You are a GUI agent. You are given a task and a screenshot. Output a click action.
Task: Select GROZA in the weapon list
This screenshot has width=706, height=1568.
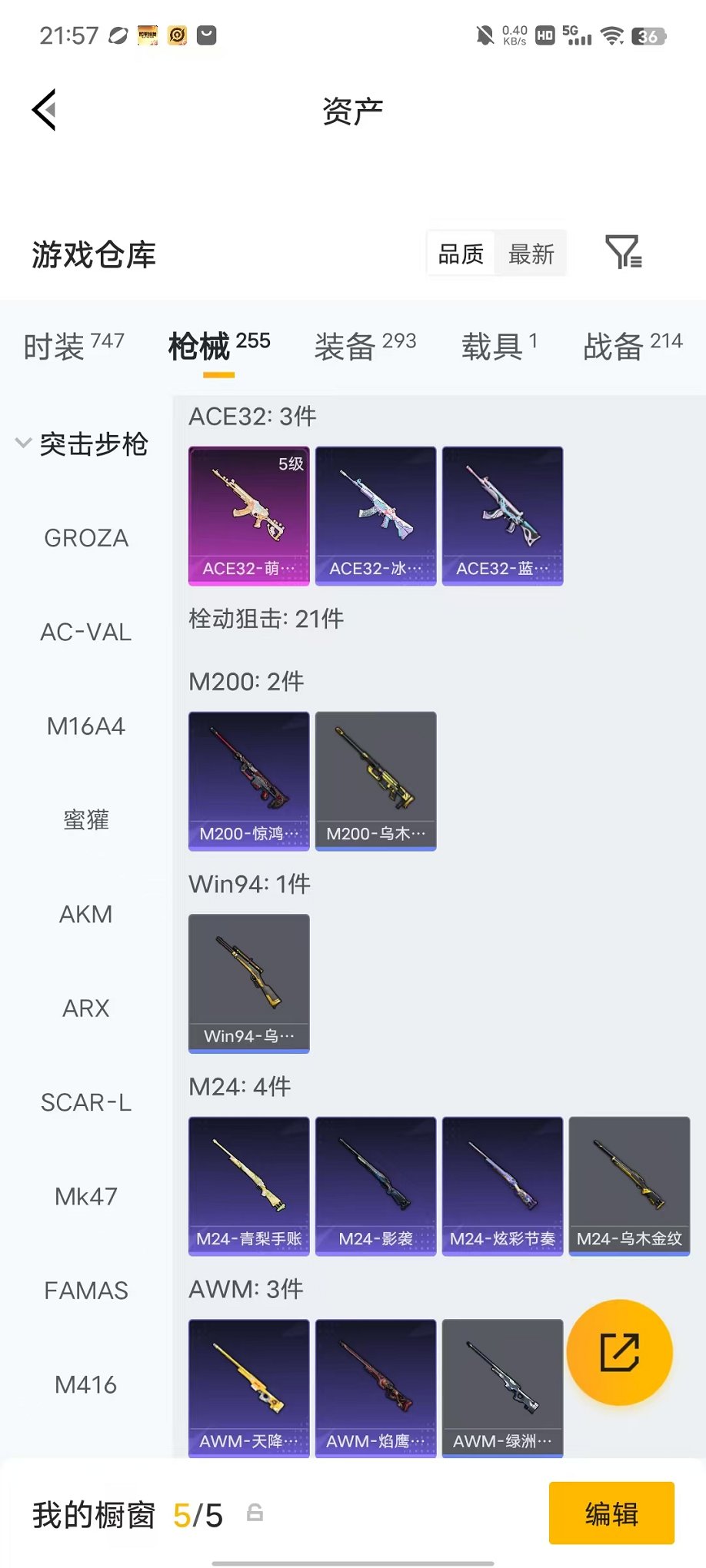coord(86,538)
